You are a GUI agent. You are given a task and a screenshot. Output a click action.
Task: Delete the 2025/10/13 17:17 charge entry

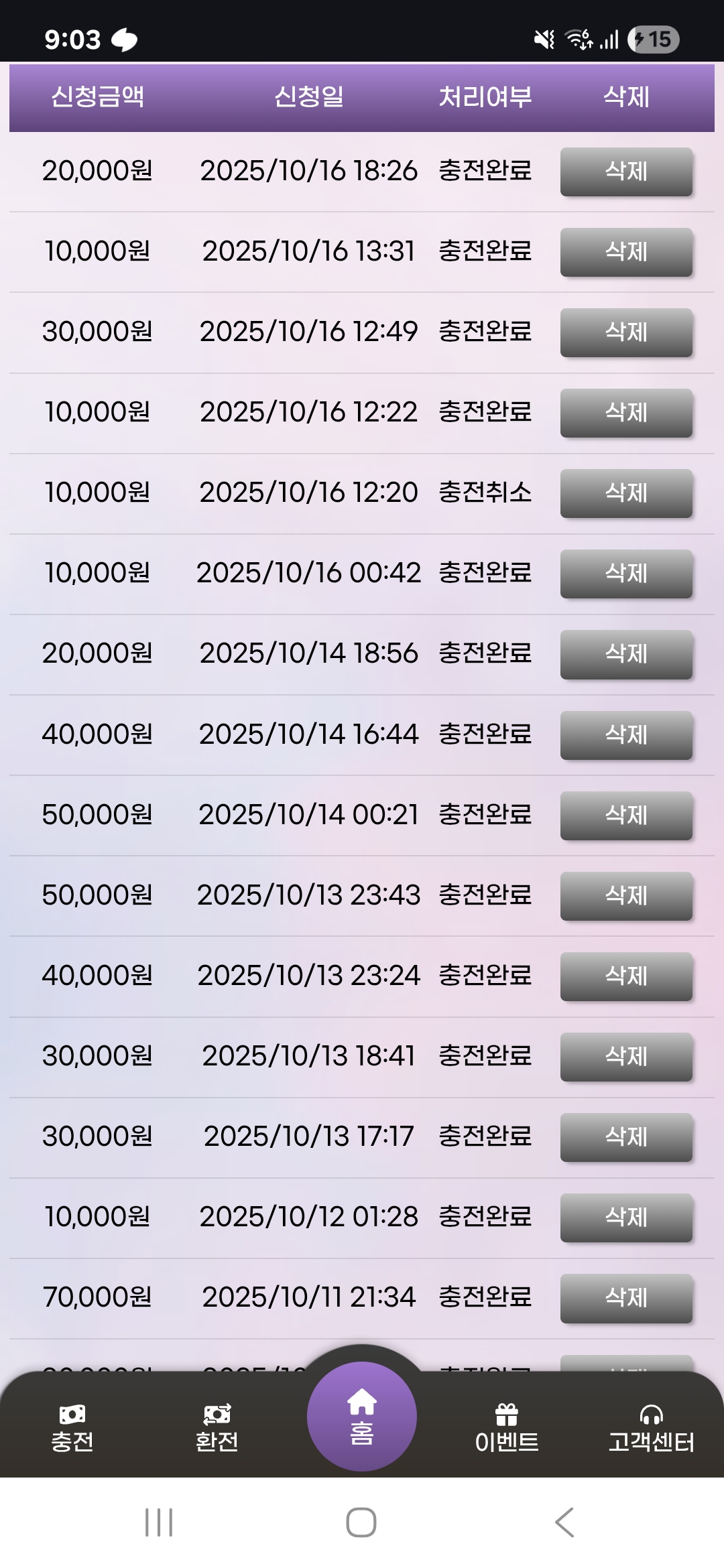click(626, 1137)
